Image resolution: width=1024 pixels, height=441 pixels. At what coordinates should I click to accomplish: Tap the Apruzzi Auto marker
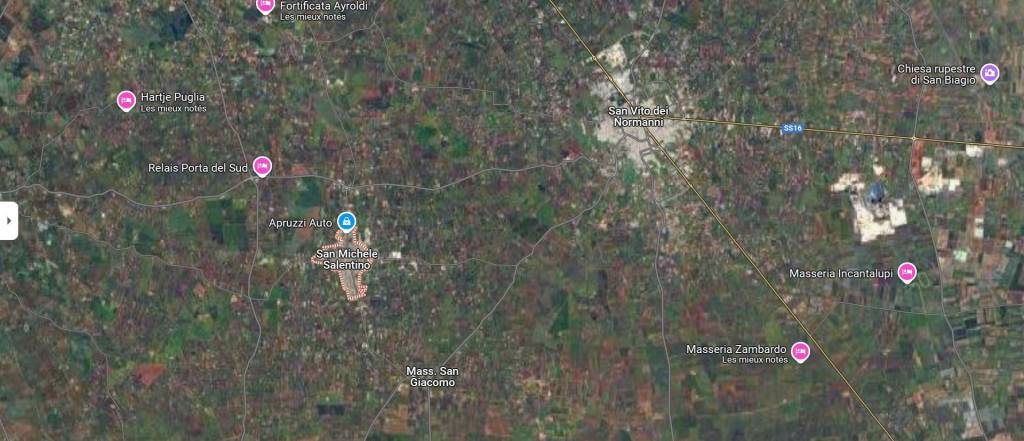point(346,221)
